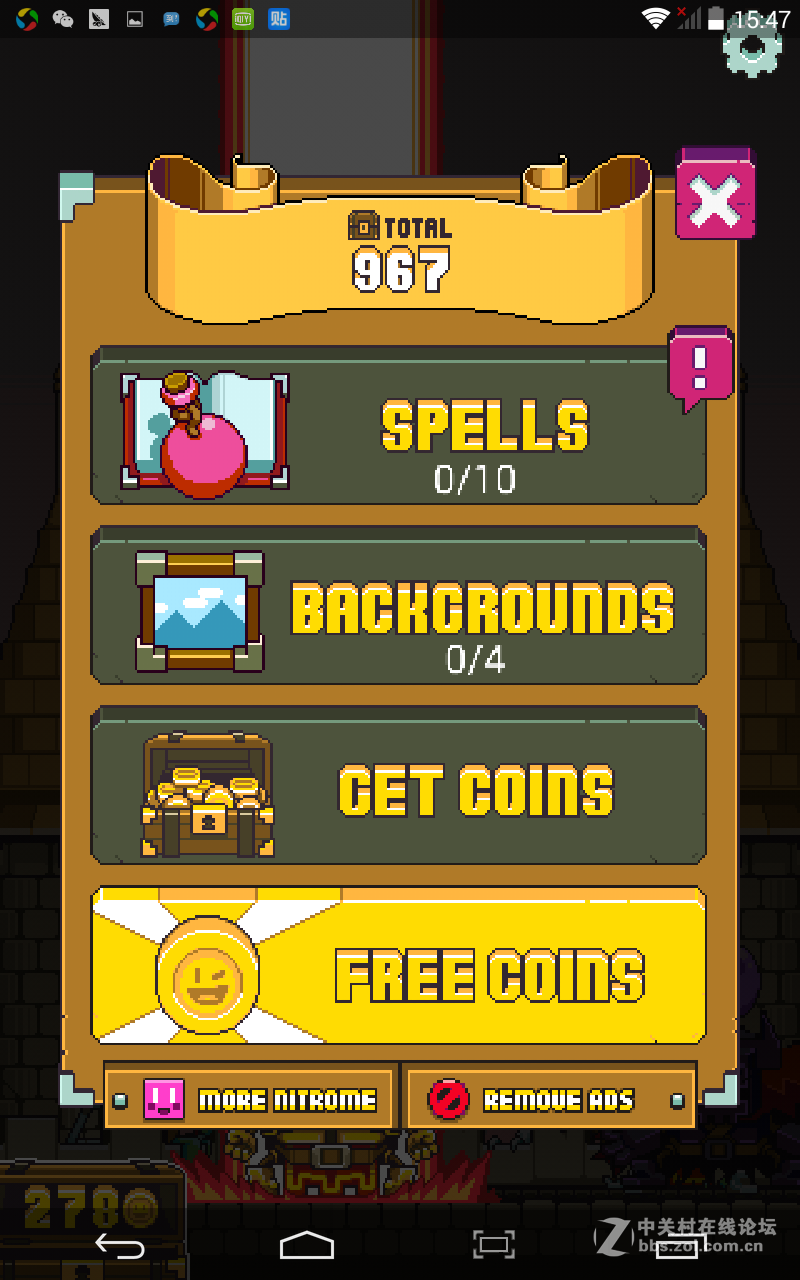Viewport: 800px width, 1280px height.
Task: Open the settings gear icon
Action: coord(750,48)
